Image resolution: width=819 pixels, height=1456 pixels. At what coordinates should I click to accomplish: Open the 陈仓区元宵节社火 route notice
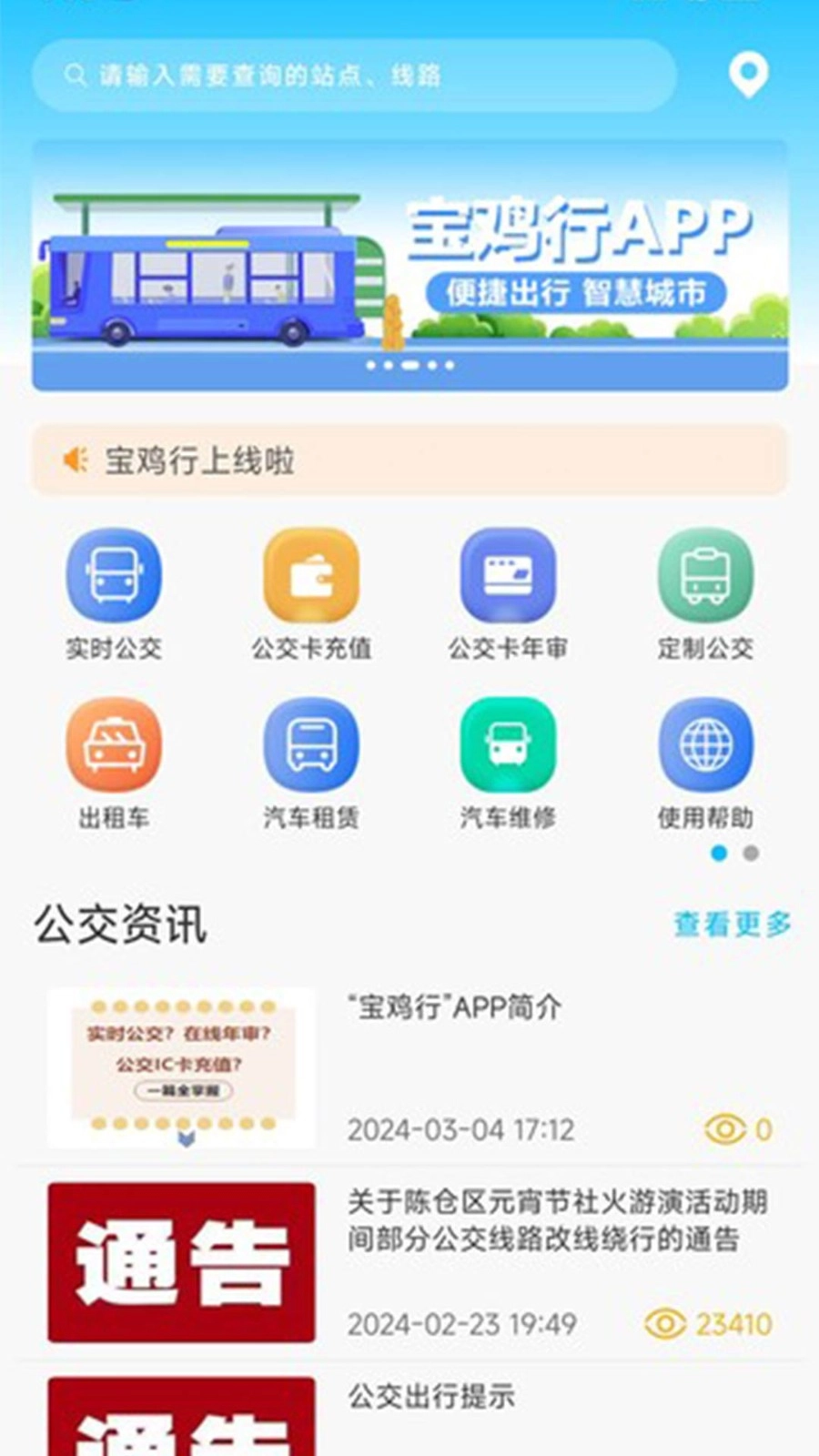[555, 1221]
